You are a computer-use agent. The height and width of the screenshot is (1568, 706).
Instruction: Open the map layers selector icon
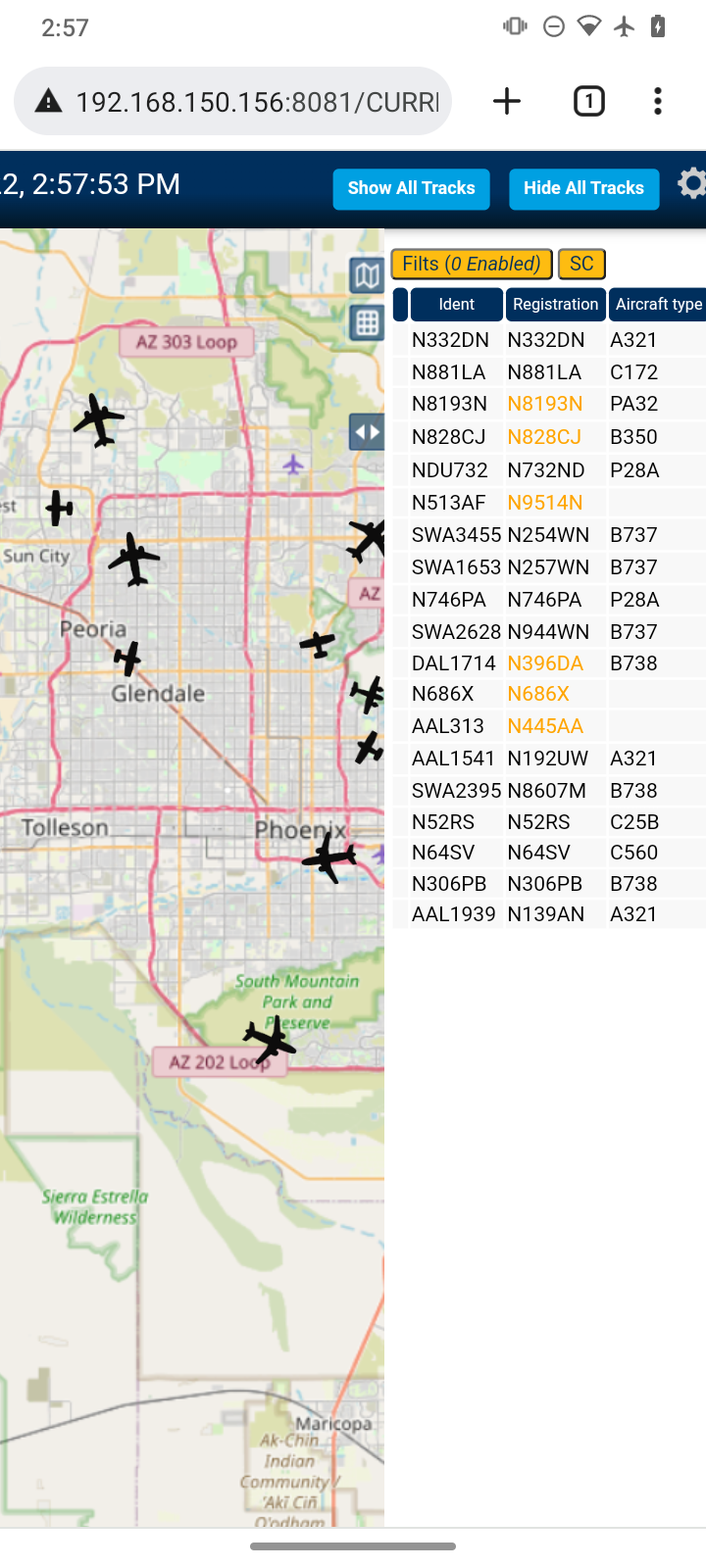pyautogui.click(x=367, y=275)
